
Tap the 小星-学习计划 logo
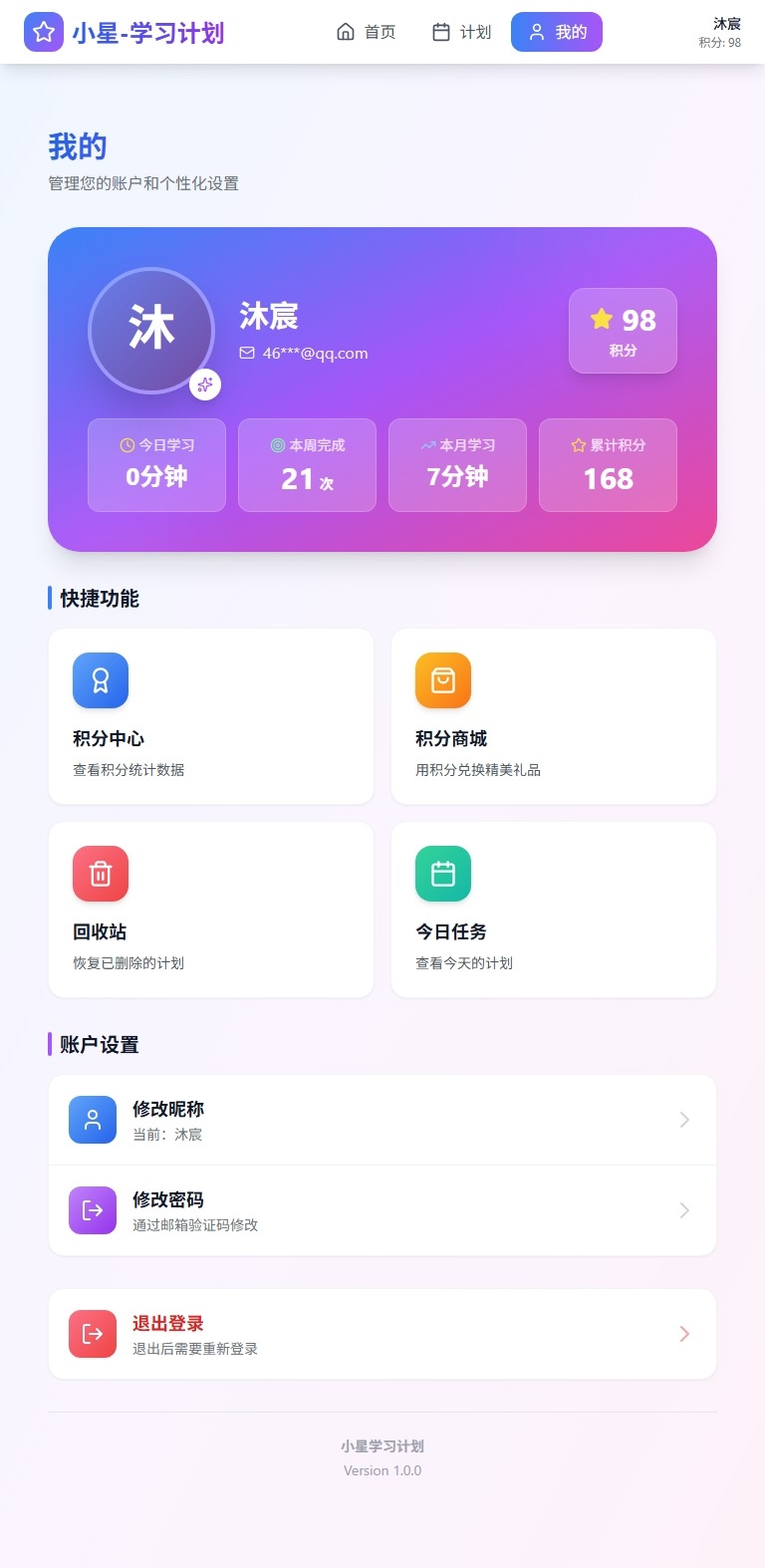click(x=125, y=32)
